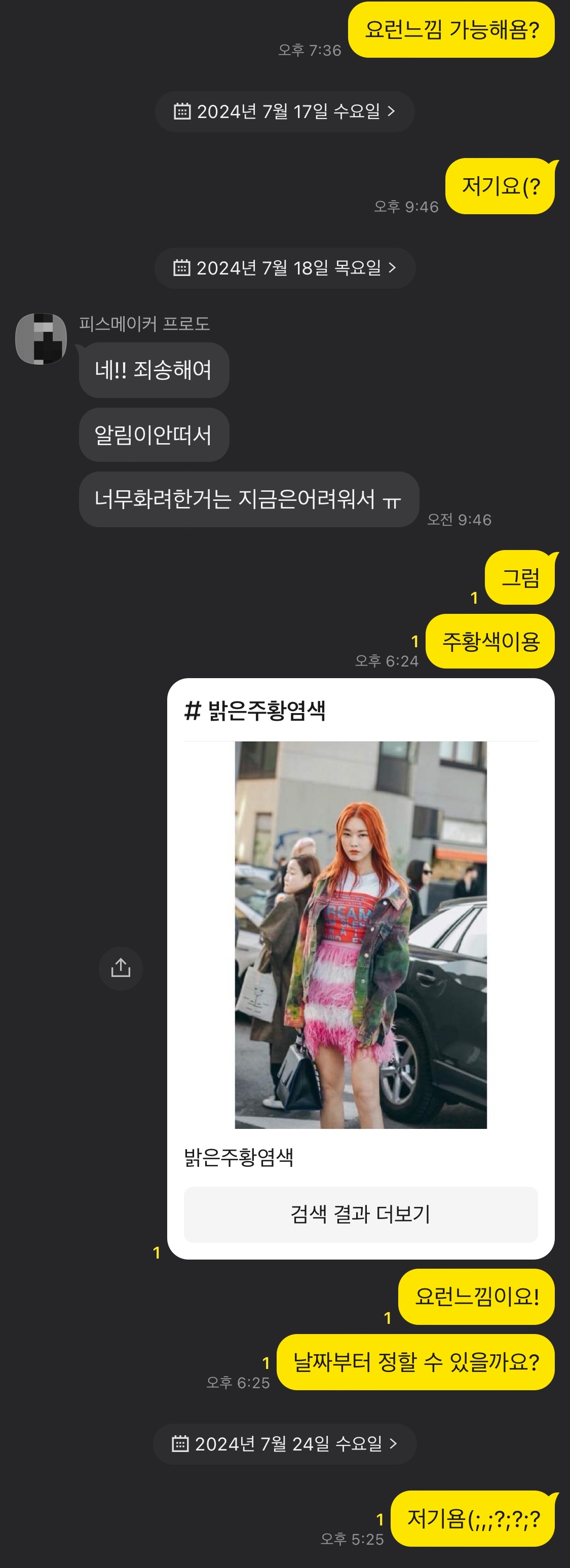Open 피스메이커 프로도's profile picture
570x1568 pixels.
41,338
